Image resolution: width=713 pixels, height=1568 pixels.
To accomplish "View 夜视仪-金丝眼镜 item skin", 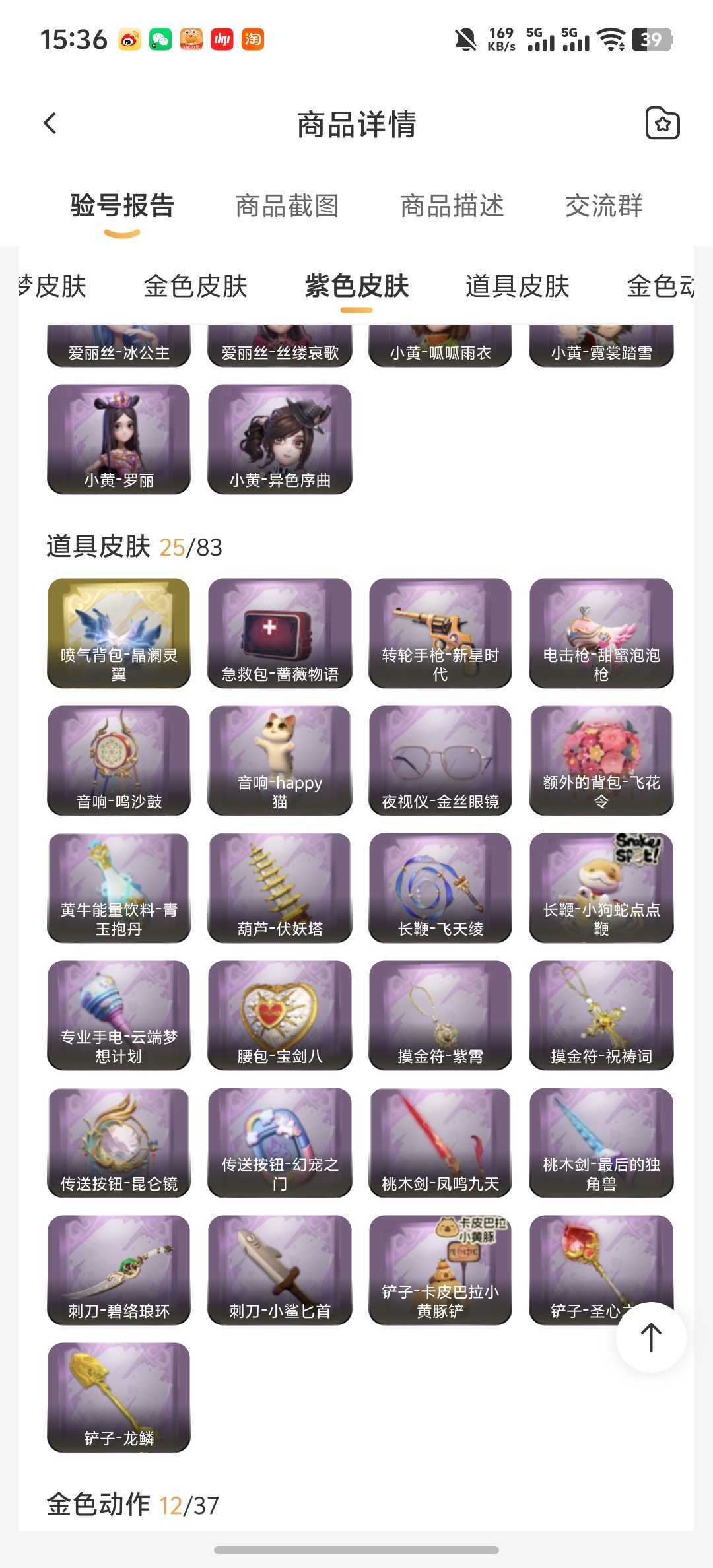I will (x=440, y=760).
